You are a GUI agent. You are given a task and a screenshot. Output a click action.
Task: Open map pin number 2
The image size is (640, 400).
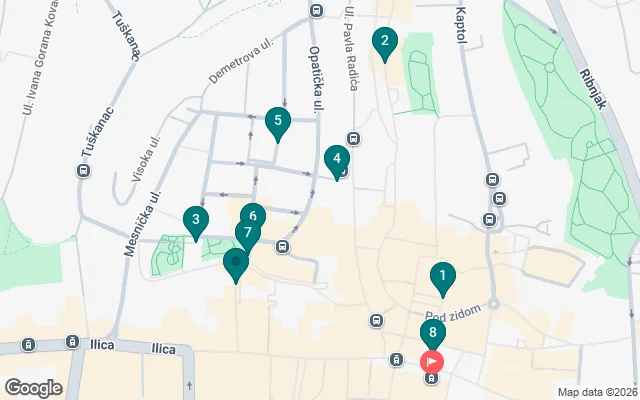(383, 42)
